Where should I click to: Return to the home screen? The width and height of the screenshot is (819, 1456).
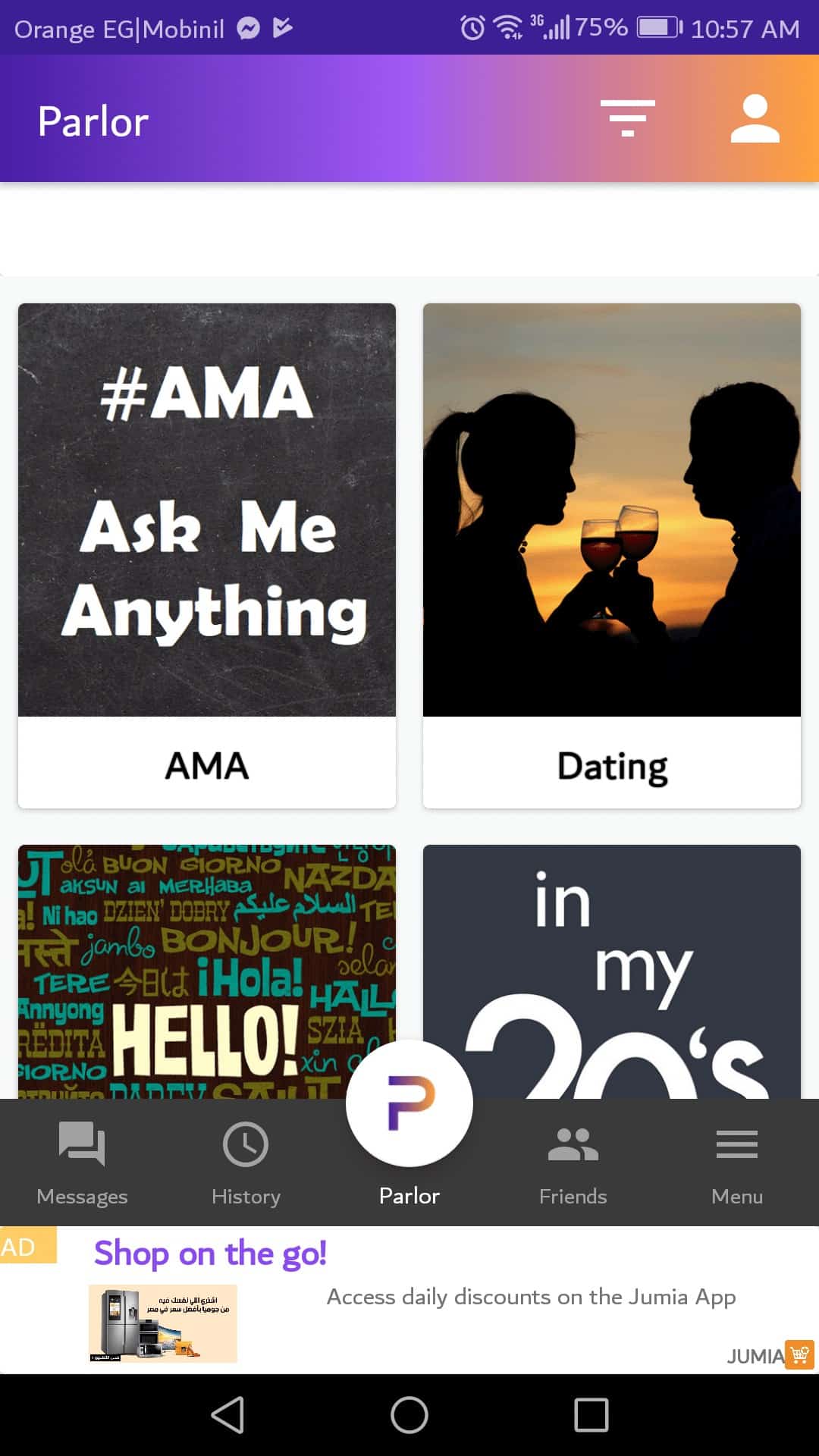409,1415
